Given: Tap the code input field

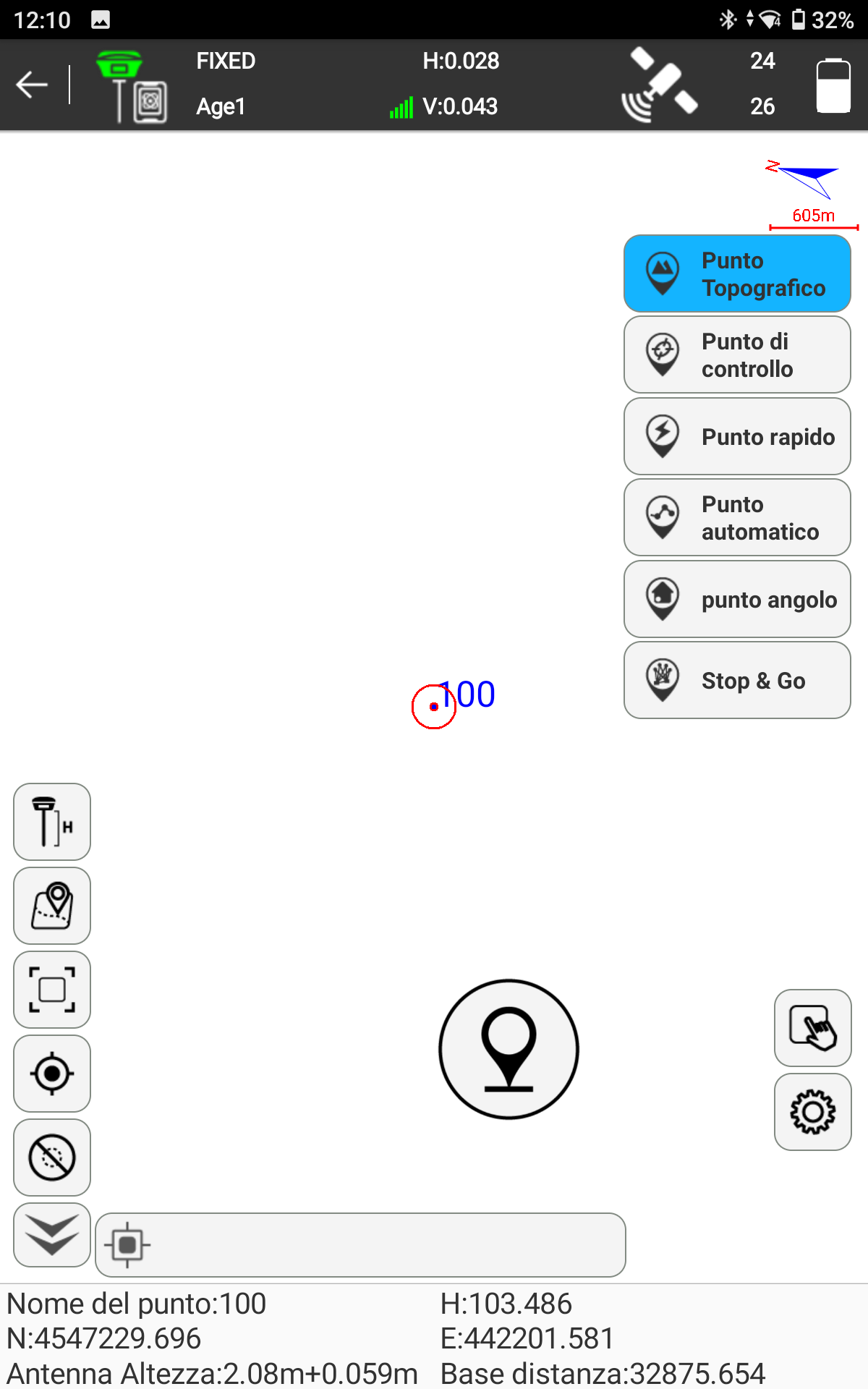Looking at the screenshot, I should [x=376, y=1245].
